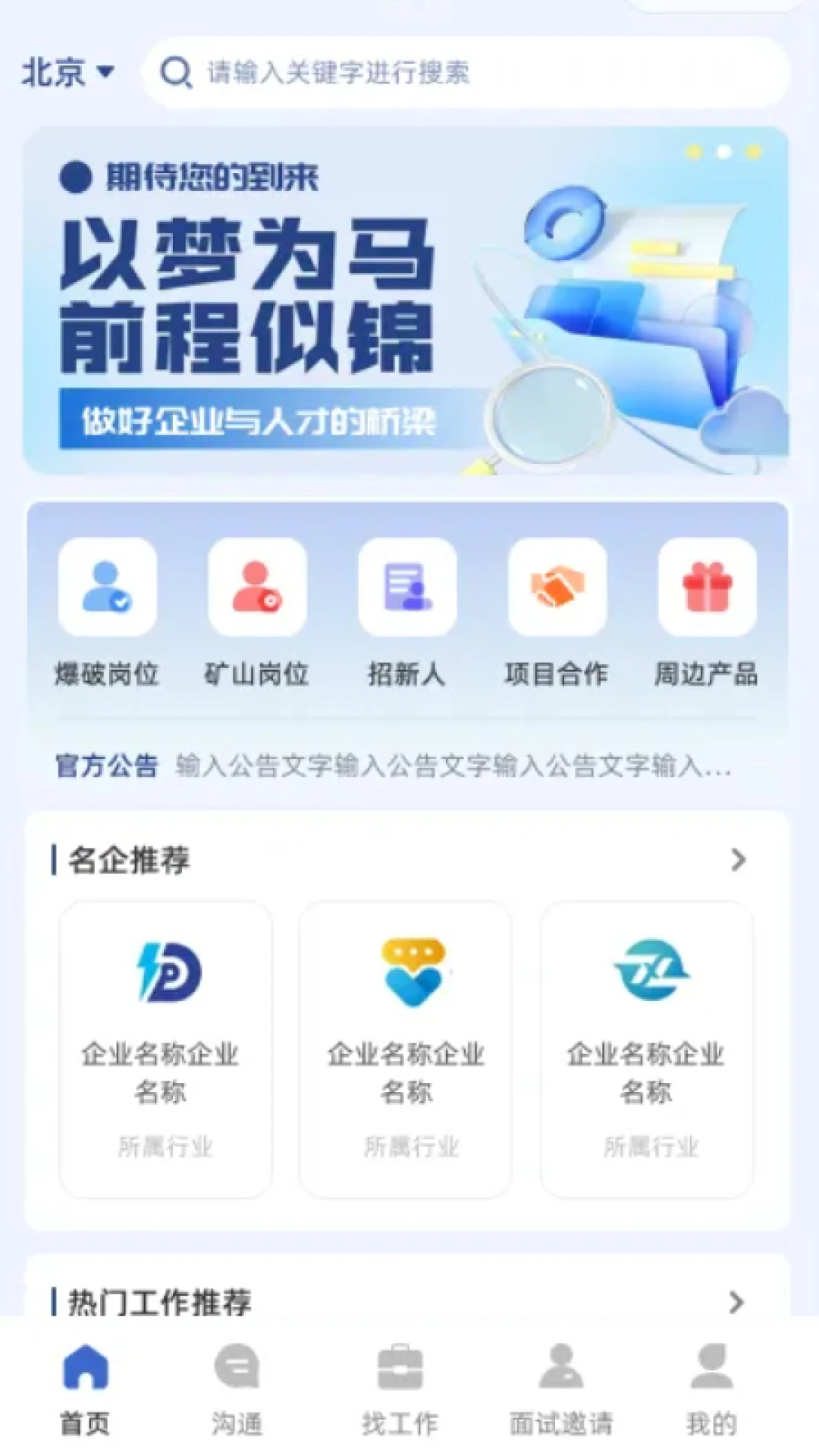Open 项目合作 via its handshake icon

click(x=557, y=588)
